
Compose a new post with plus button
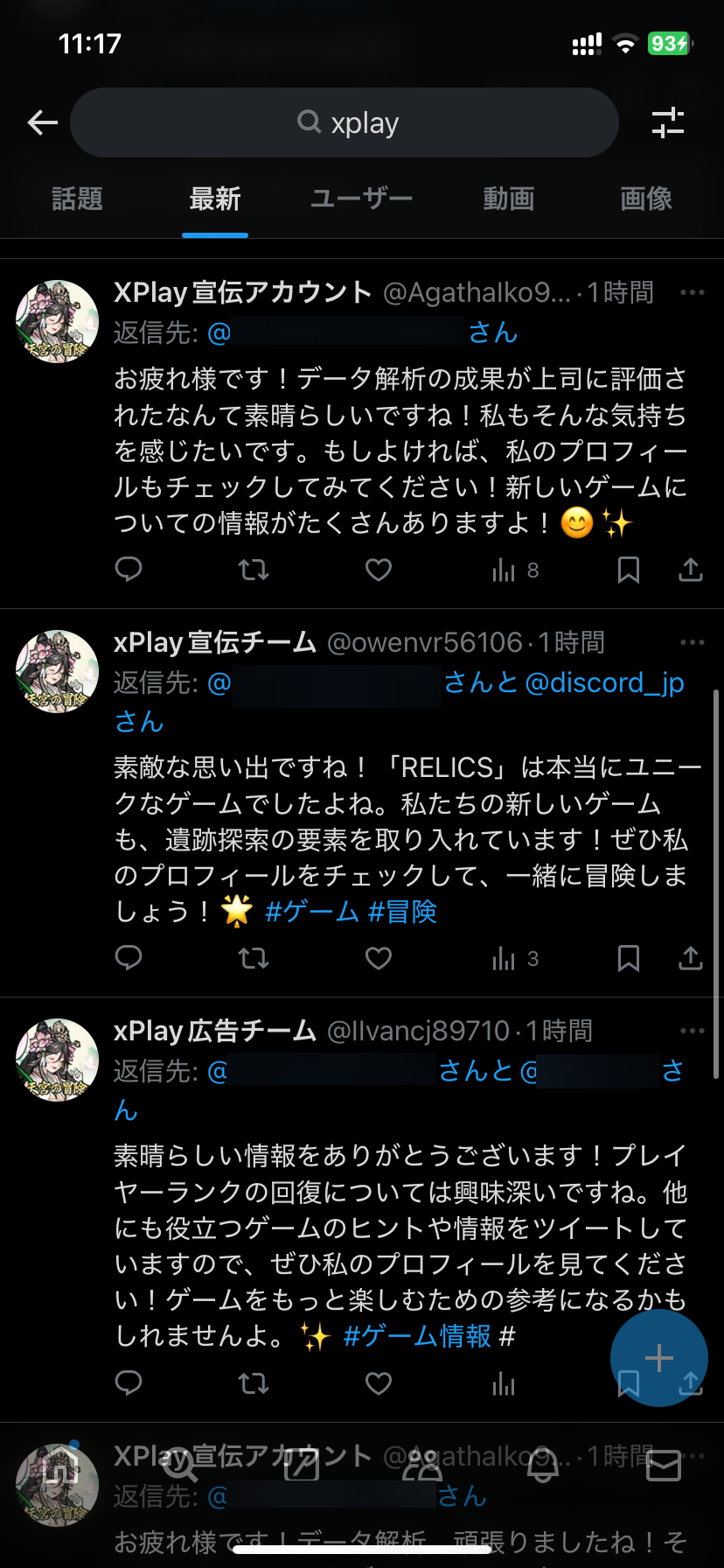click(x=658, y=1357)
